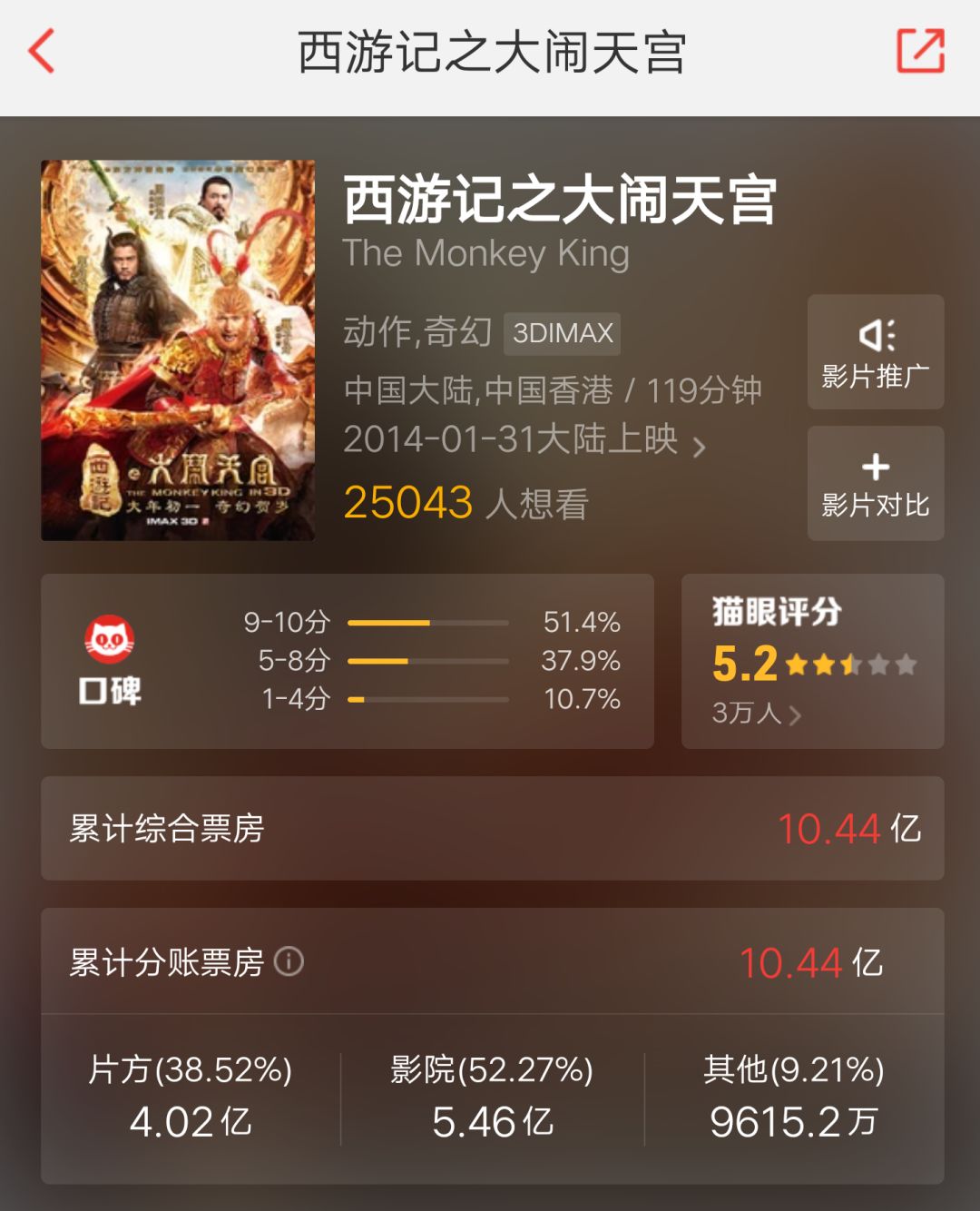The height and width of the screenshot is (1211, 980).
Task: Open the 影片推广 promotion button
Action: (x=876, y=352)
